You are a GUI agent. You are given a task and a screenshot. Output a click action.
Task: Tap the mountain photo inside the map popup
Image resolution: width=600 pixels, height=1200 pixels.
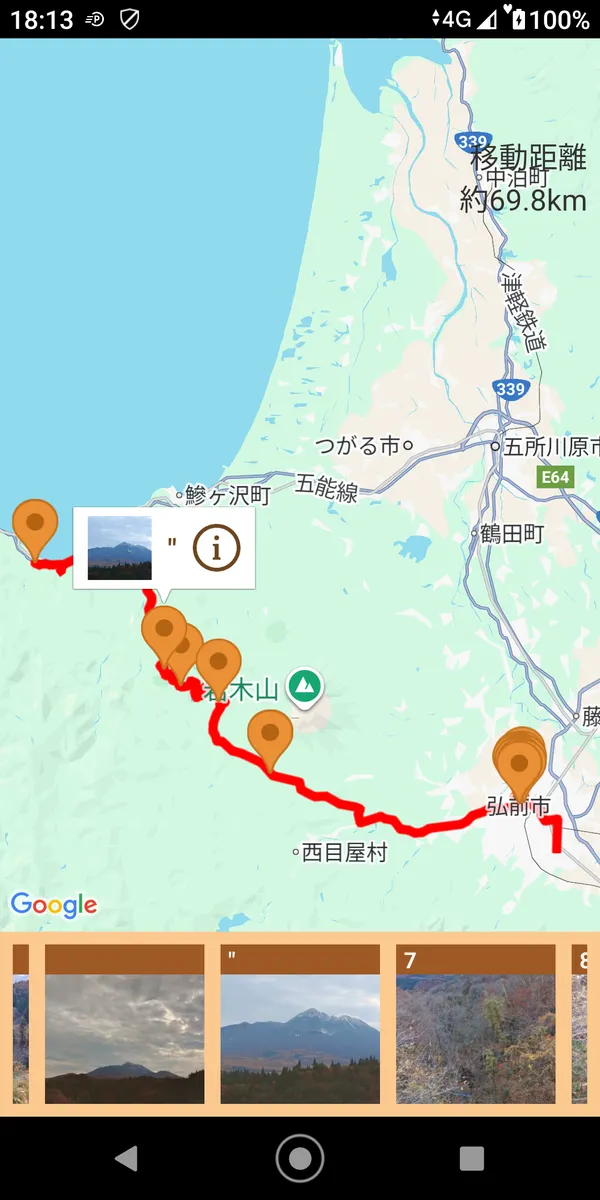[120, 548]
